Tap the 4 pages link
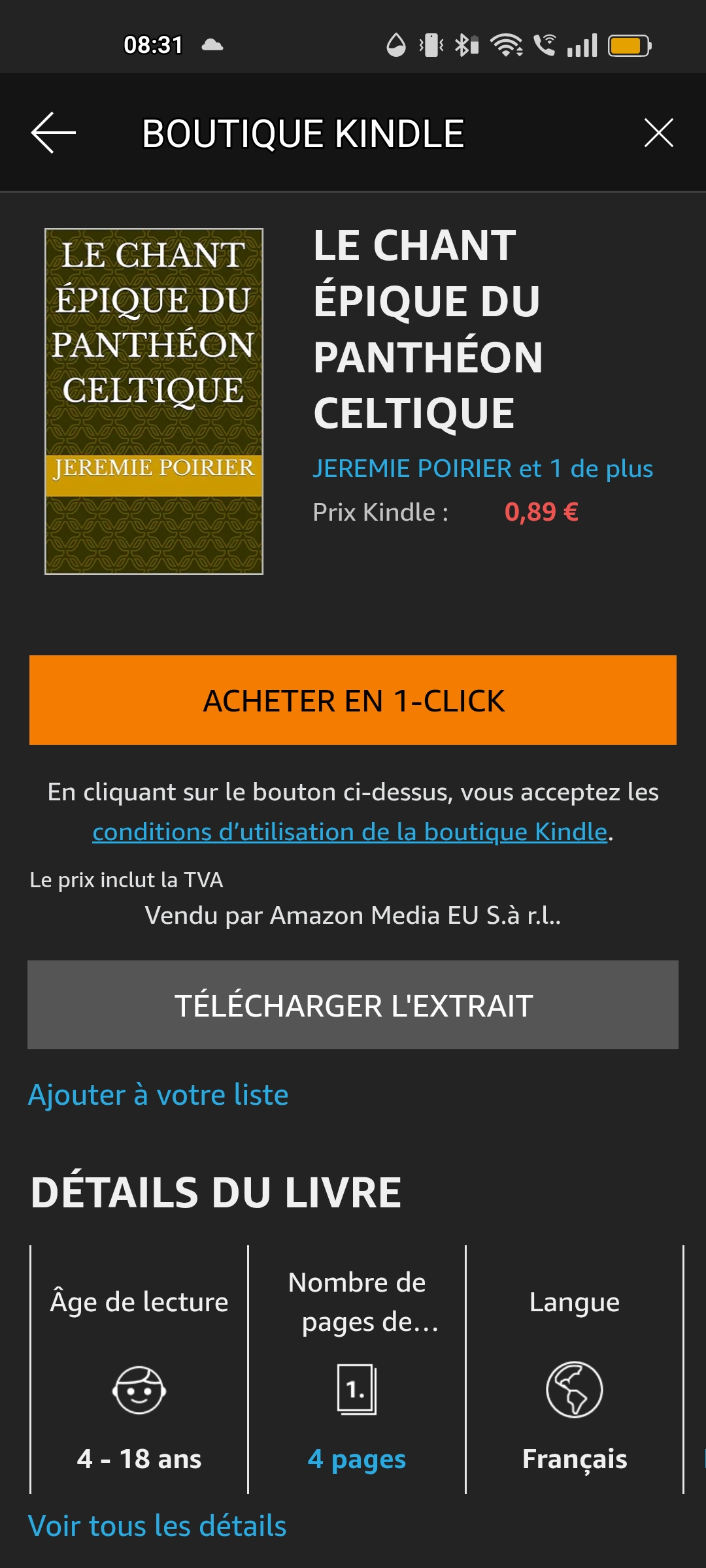This screenshot has height=1568, width=706. point(357,1458)
